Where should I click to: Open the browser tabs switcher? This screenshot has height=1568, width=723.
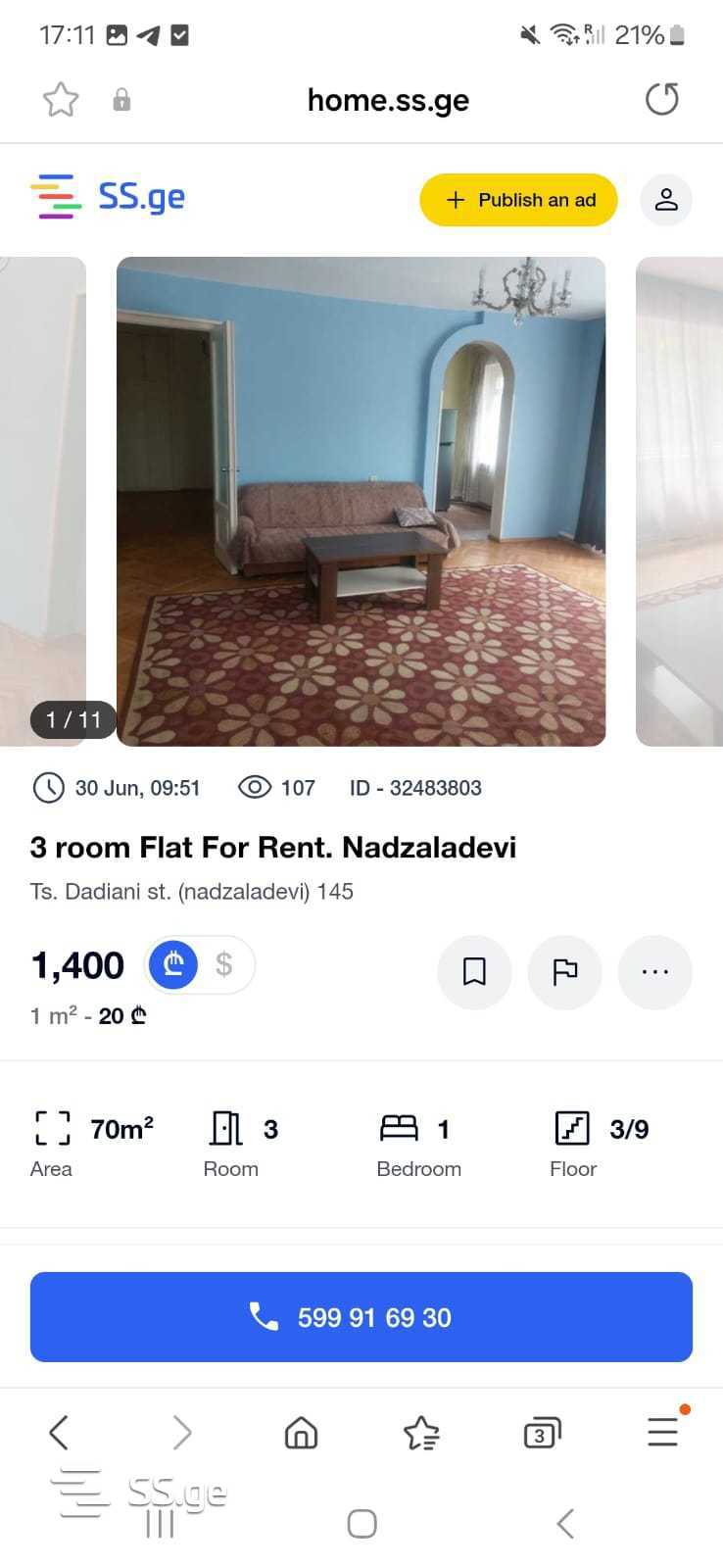coord(542,1433)
